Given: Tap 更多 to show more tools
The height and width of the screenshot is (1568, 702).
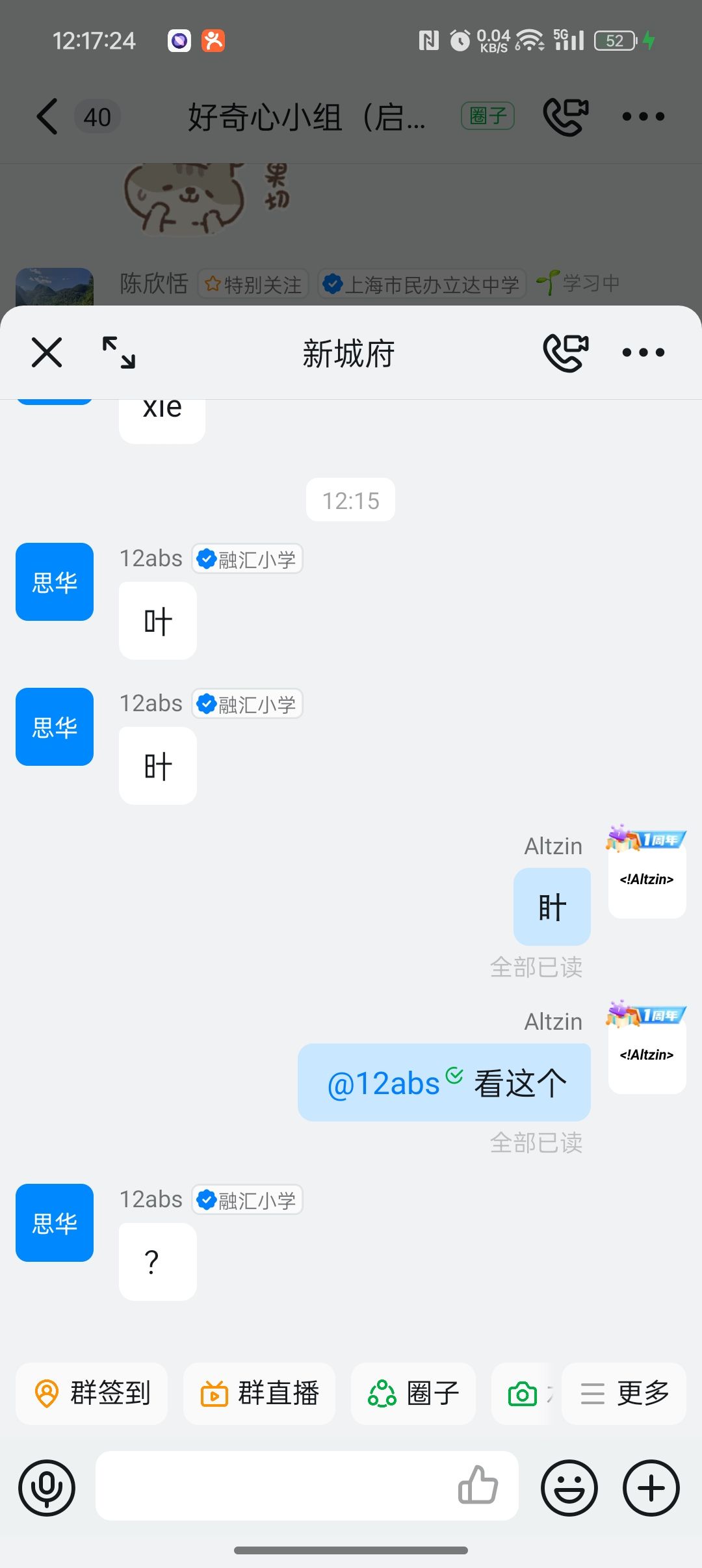Looking at the screenshot, I should coord(624,1393).
